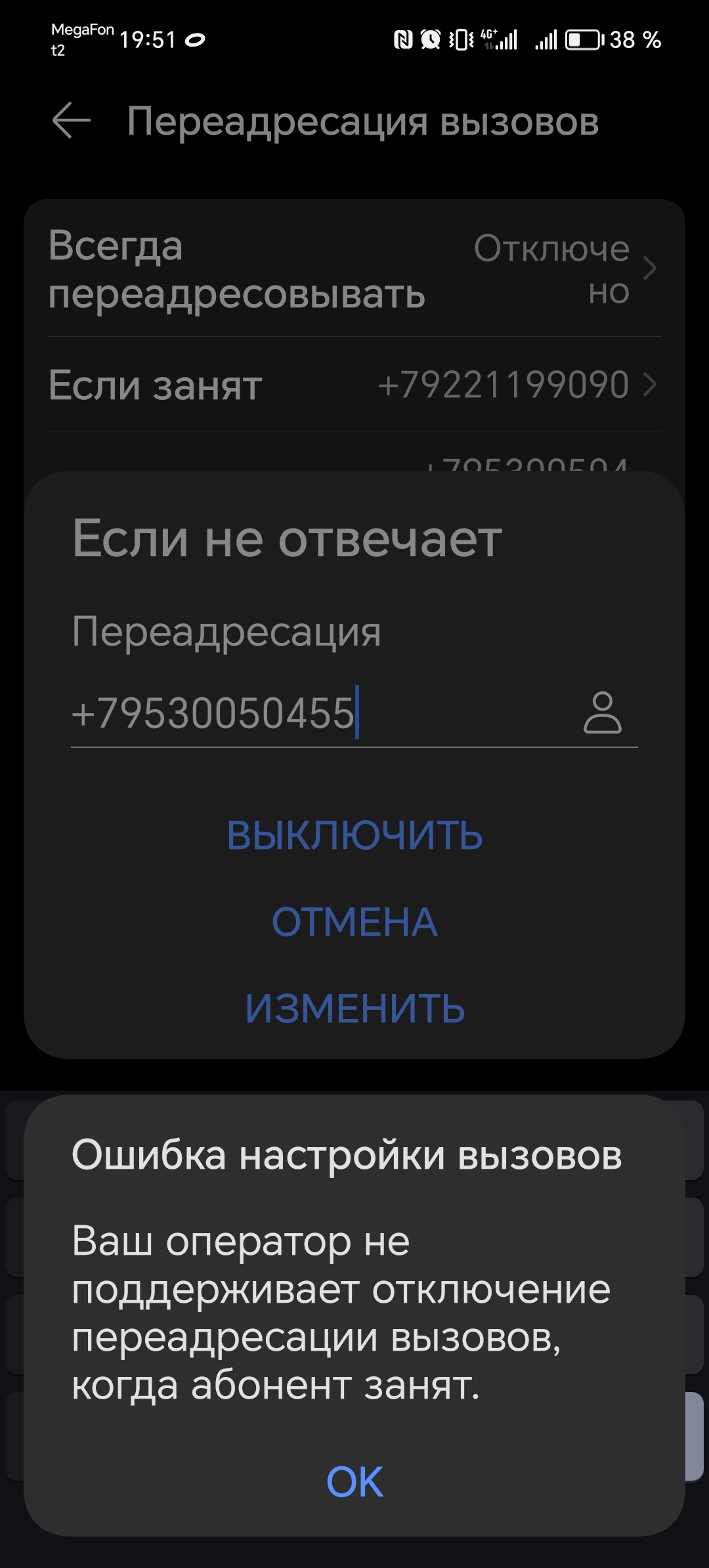Open the Если занят forwarding row
This screenshot has width=709, height=1568.
coord(354,385)
